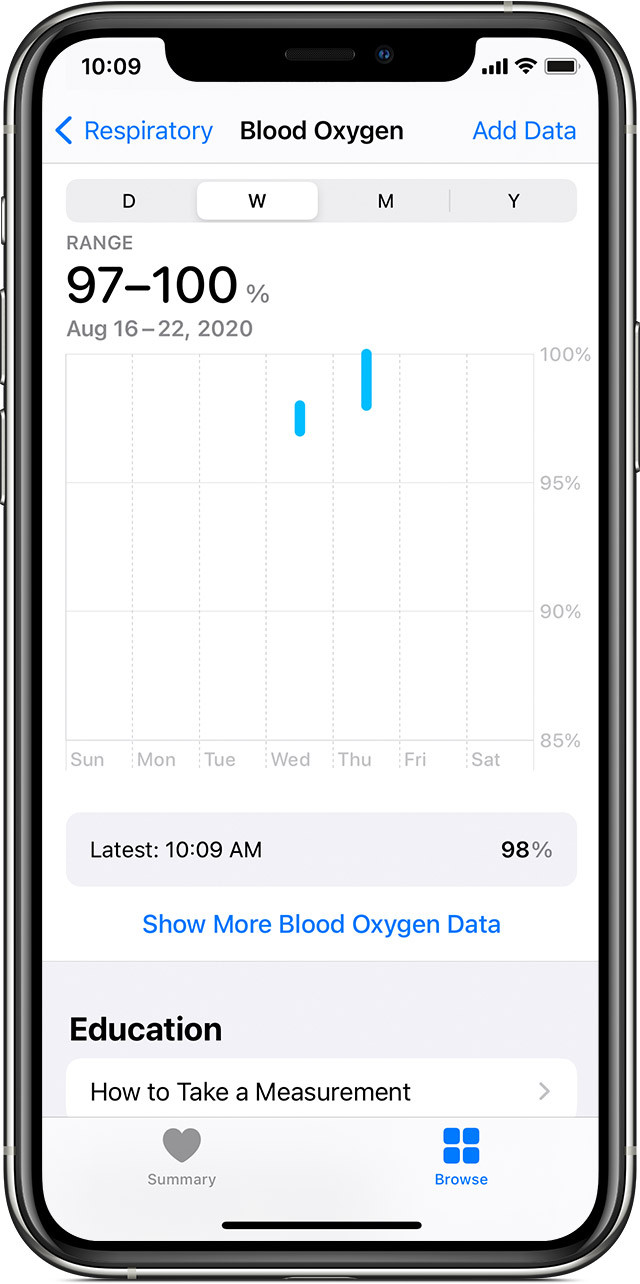Select Wednesday's blood oxygen bar

pos(300,418)
